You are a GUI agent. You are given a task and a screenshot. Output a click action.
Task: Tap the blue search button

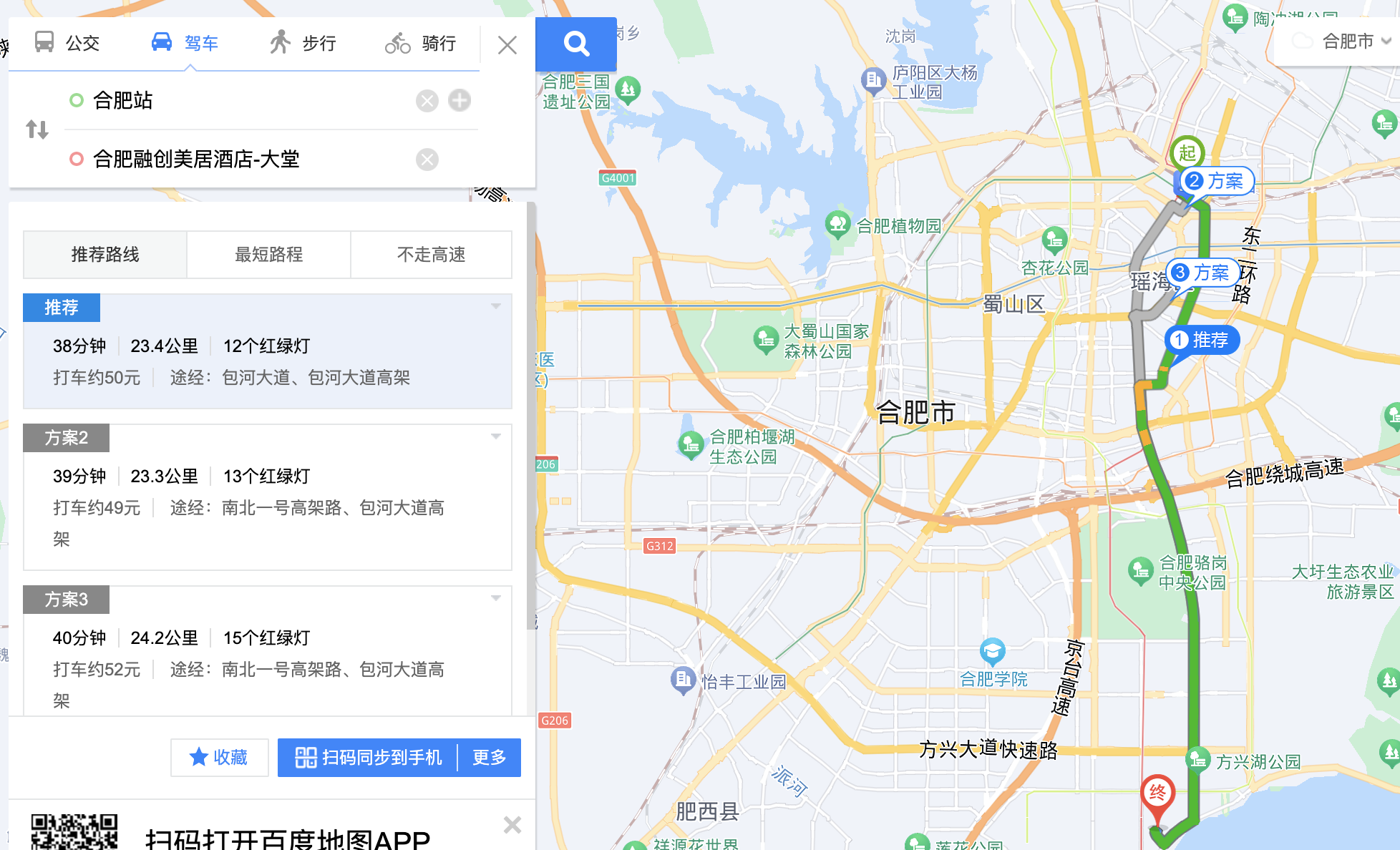[575, 44]
